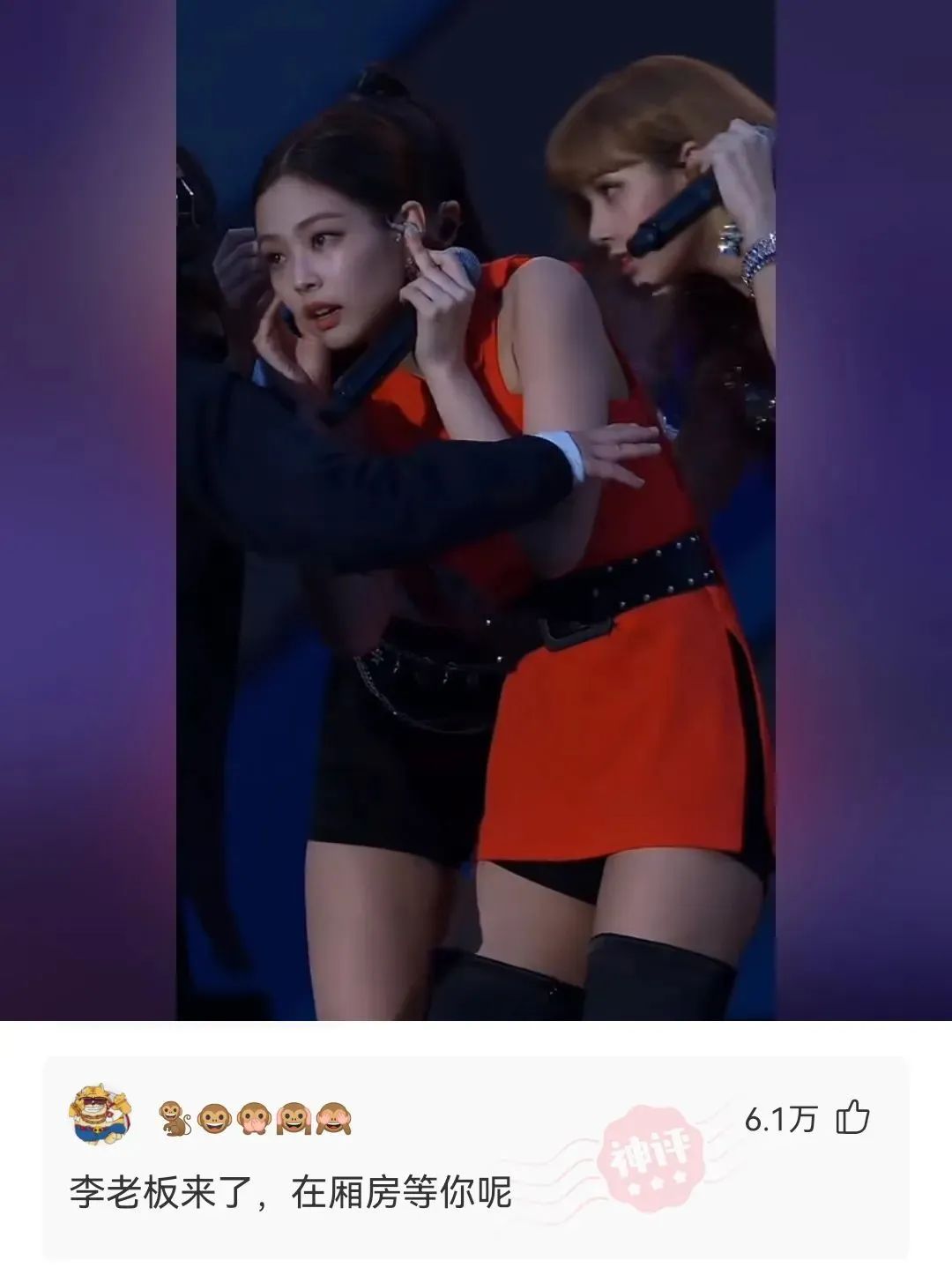Like the comment with 6.1万 likes
The width and height of the screenshot is (952, 1275).
(852, 1117)
